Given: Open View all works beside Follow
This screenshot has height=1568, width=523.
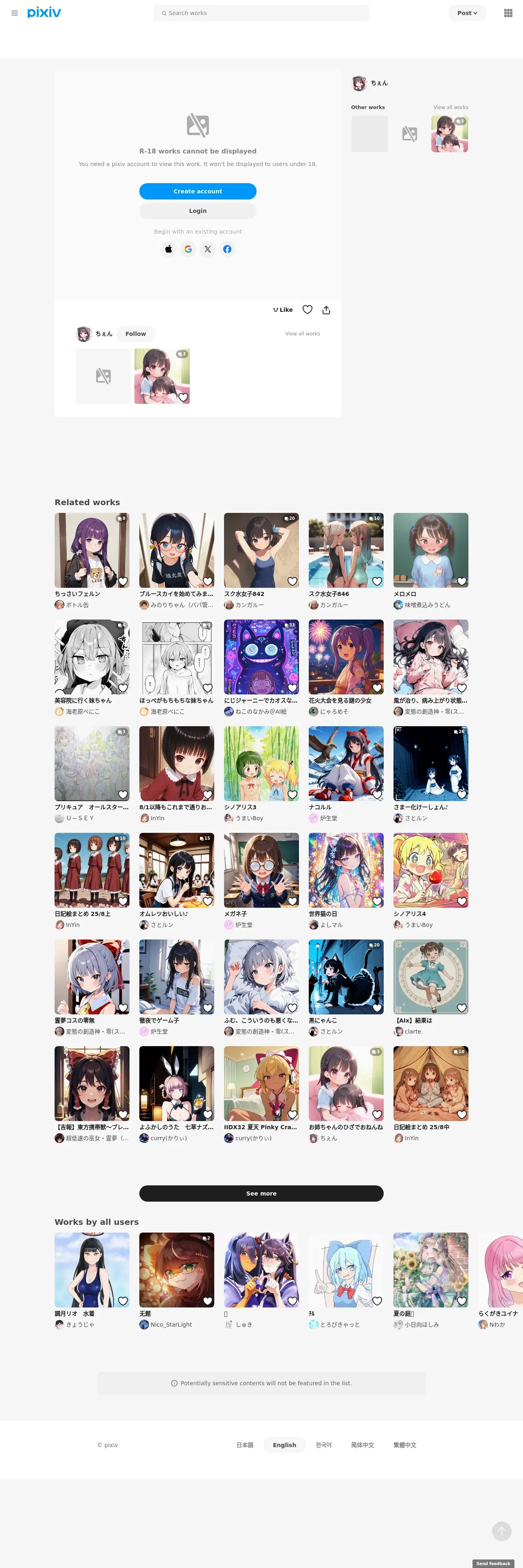Looking at the screenshot, I should pos(303,333).
